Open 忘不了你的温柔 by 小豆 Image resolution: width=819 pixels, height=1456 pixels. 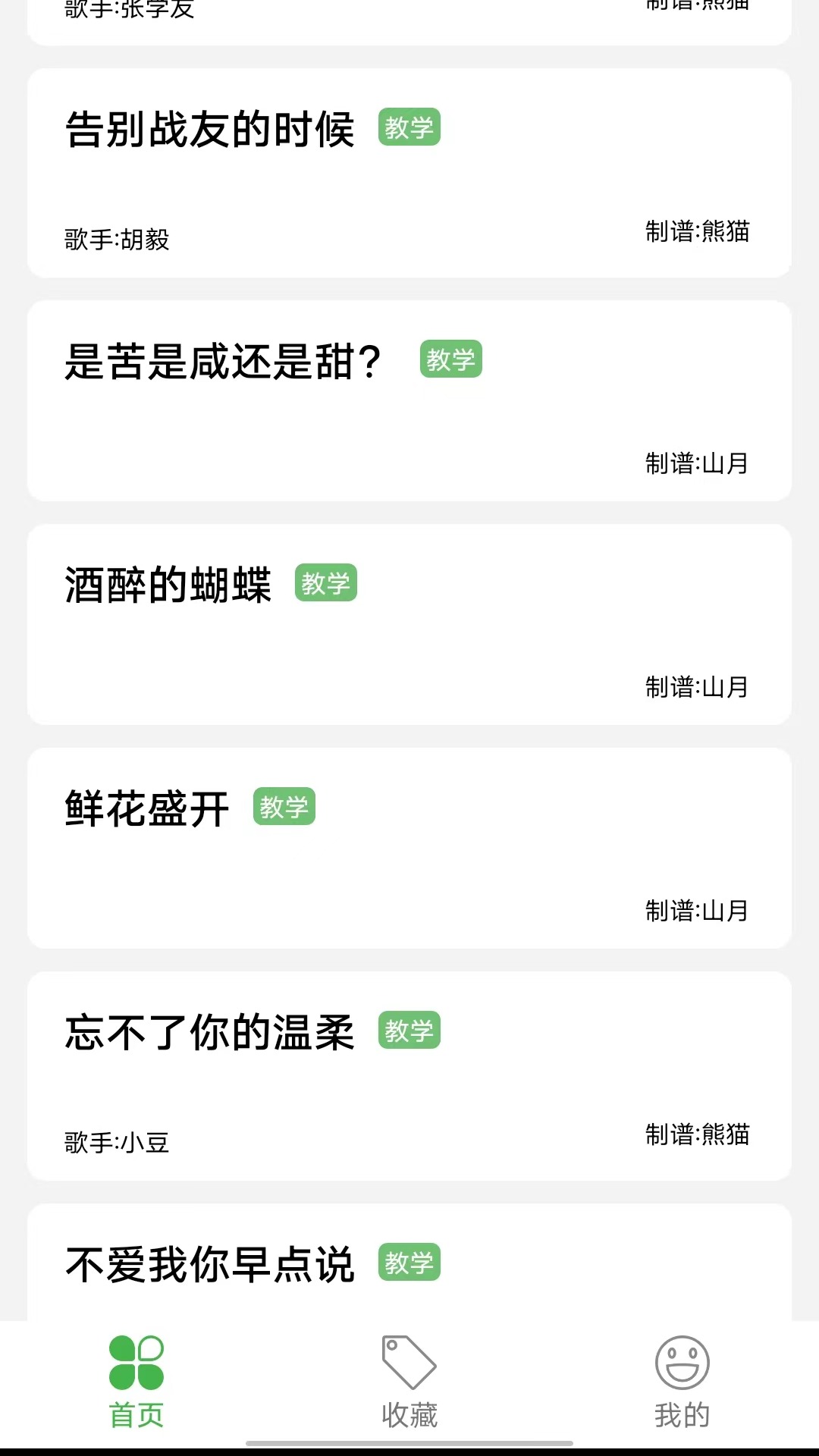[409, 1075]
